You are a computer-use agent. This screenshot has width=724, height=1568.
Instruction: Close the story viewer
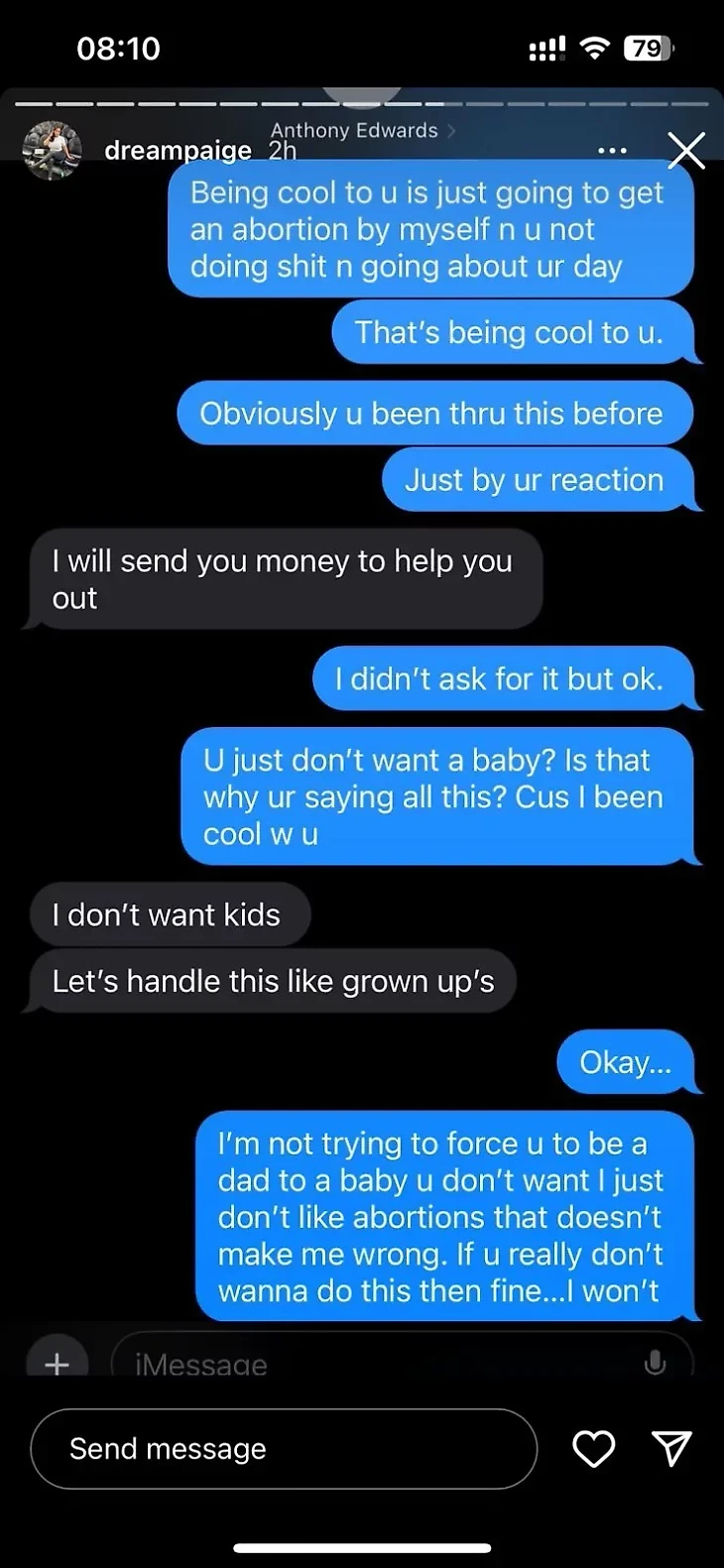pyautogui.click(x=686, y=151)
